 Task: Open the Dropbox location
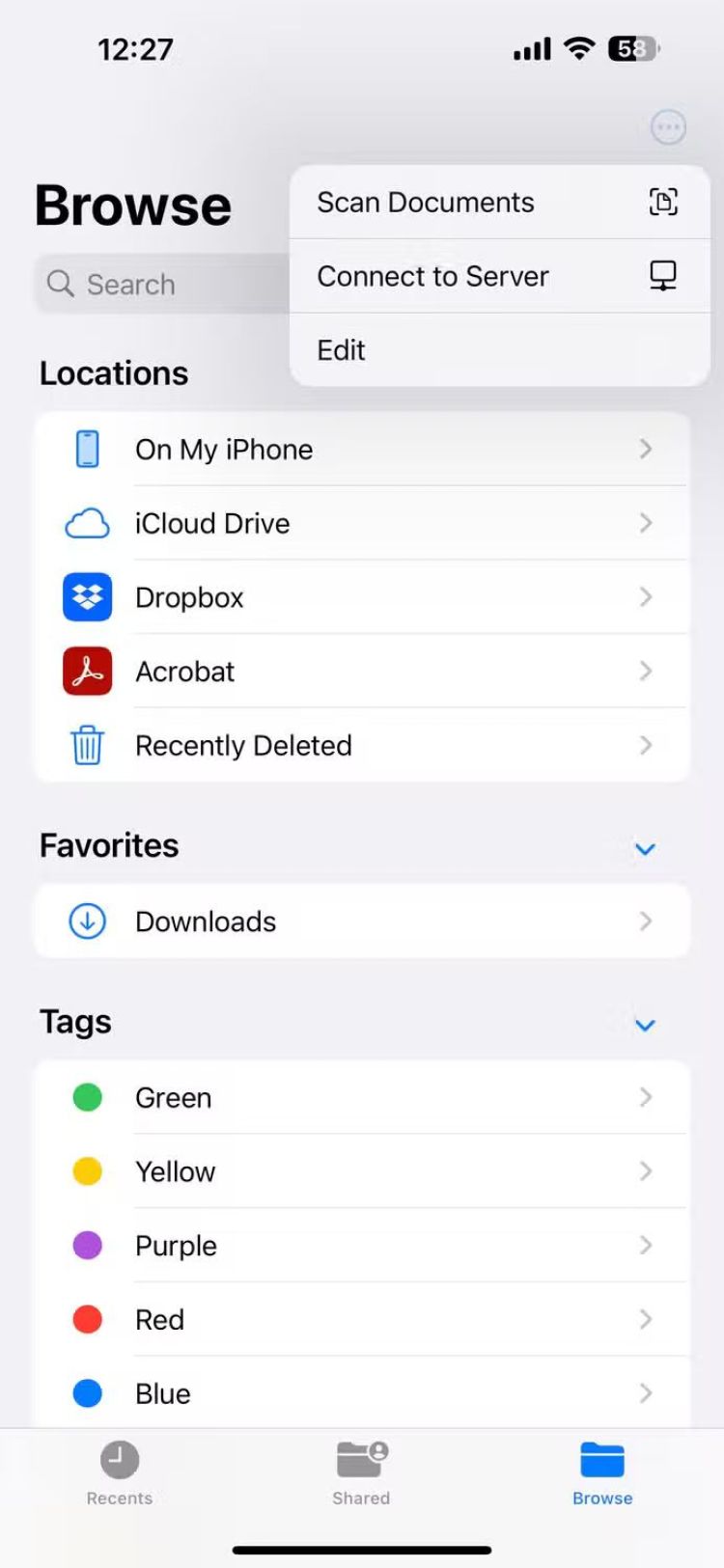[362, 598]
